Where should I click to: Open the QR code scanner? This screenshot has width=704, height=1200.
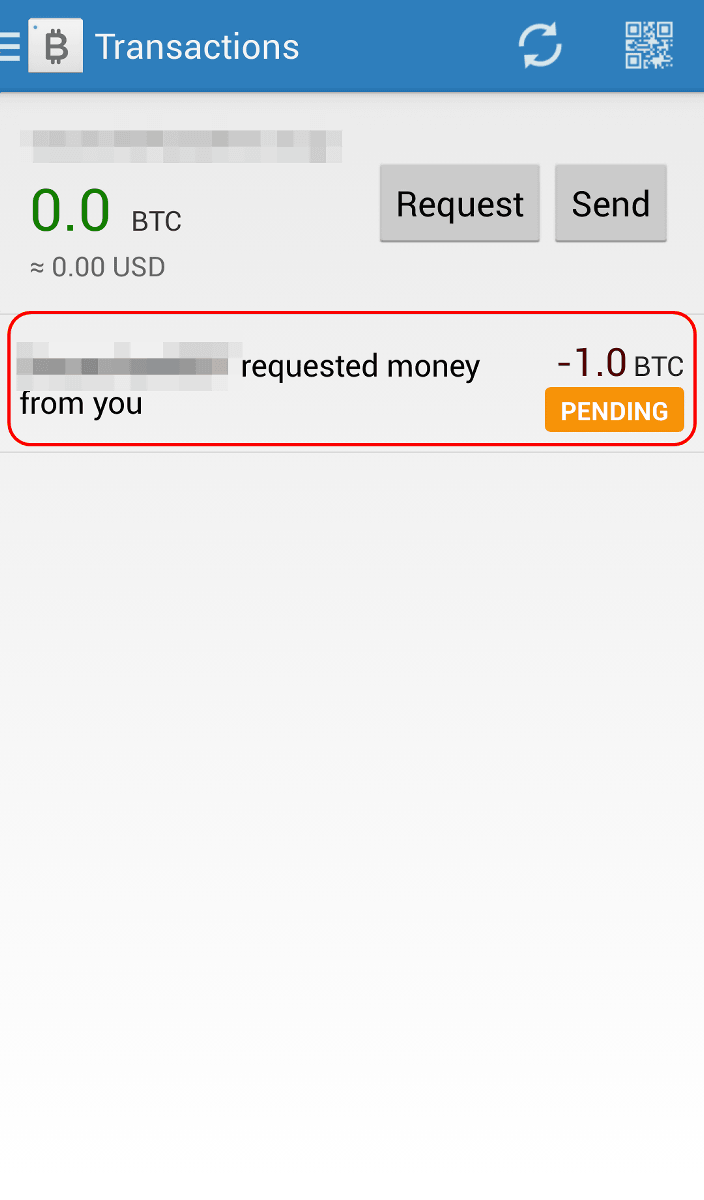tap(649, 46)
